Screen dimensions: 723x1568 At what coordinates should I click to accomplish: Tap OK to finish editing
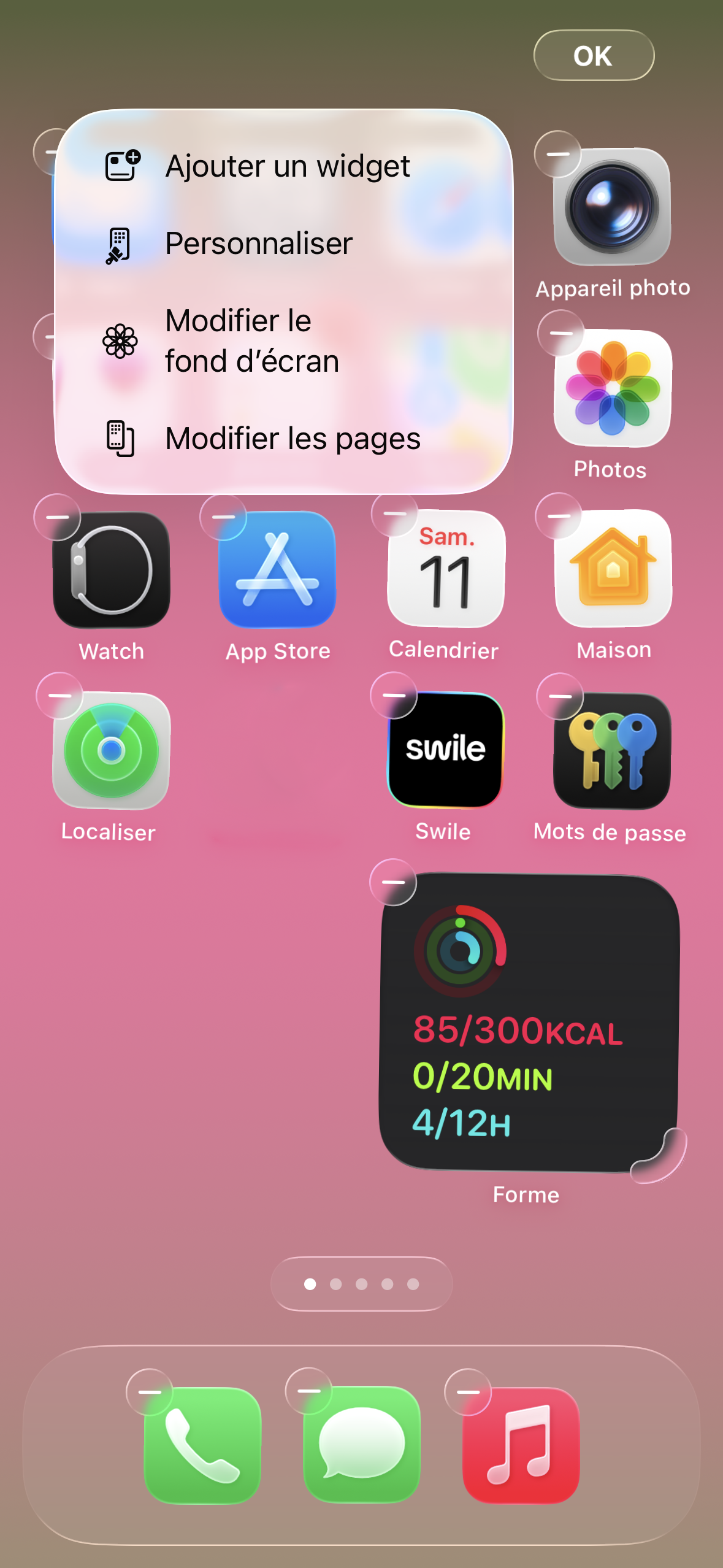click(x=593, y=56)
